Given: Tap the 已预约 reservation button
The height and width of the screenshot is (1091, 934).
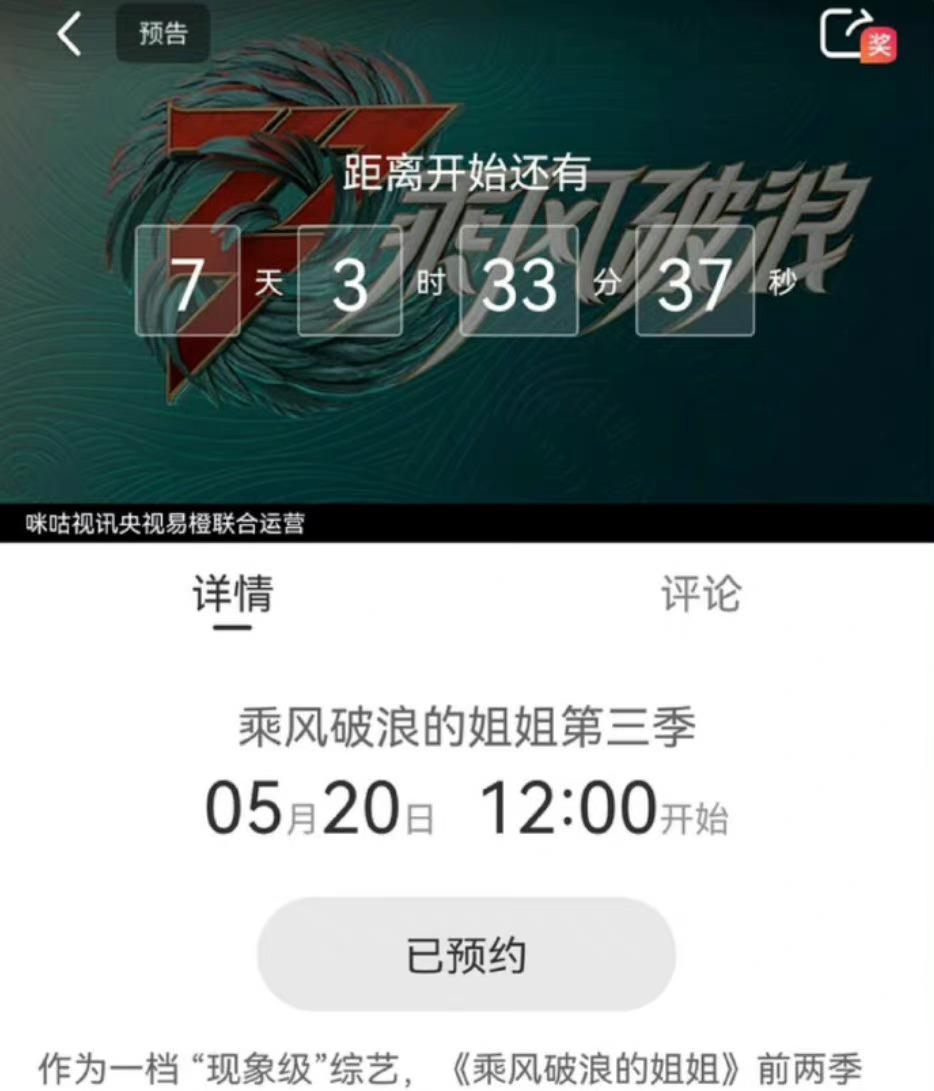Looking at the screenshot, I should point(466,955).
